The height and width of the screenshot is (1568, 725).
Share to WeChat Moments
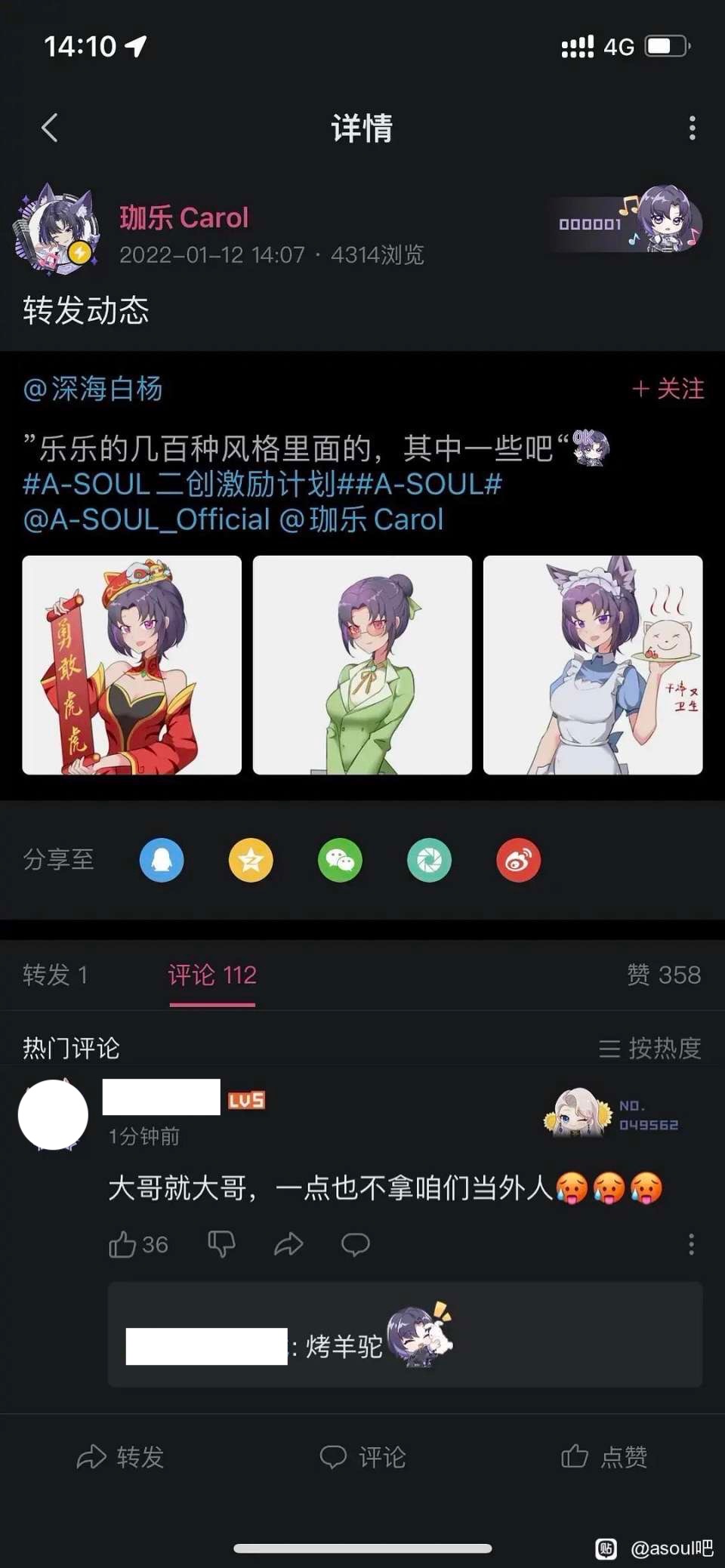click(x=429, y=860)
